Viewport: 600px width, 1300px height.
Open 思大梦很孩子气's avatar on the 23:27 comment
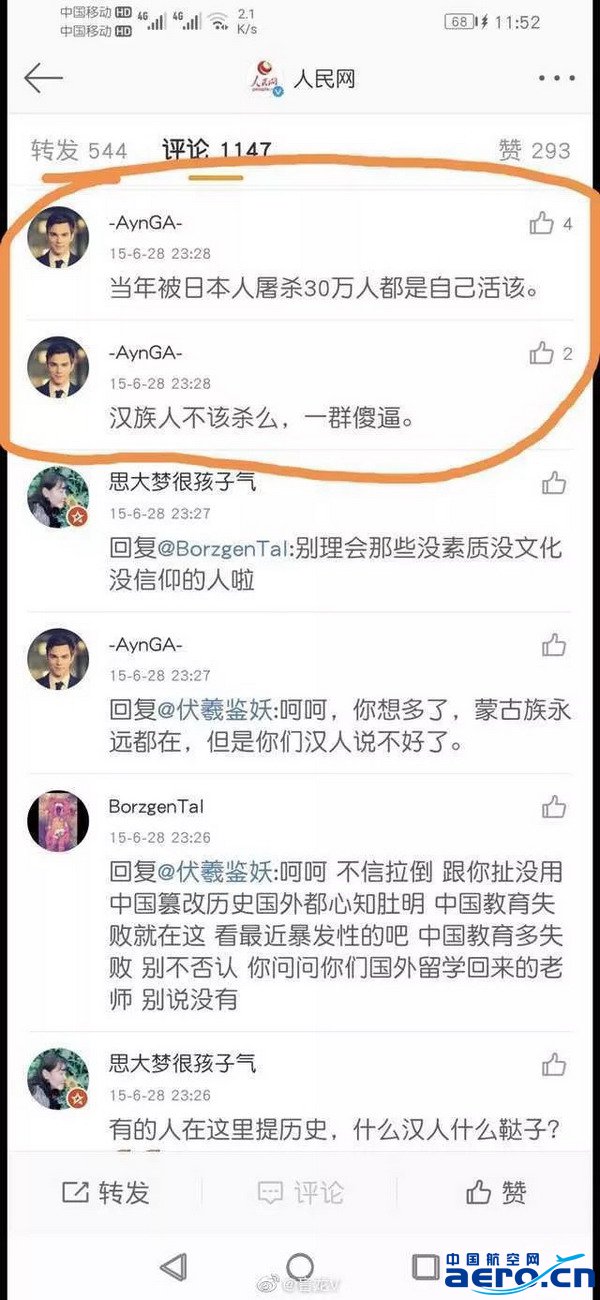click(x=58, y=497)
